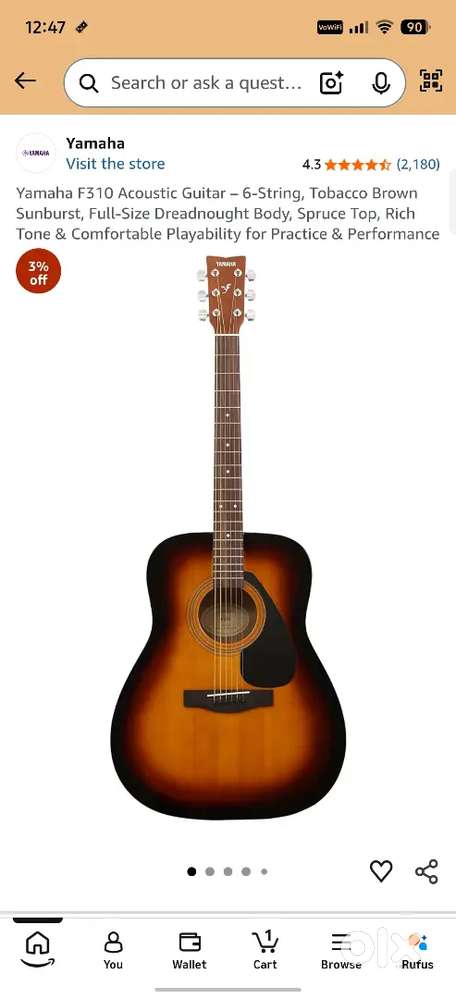
Task: Switch to the Wallet tab
Action: pyautogui.click(x=189, y=951)
